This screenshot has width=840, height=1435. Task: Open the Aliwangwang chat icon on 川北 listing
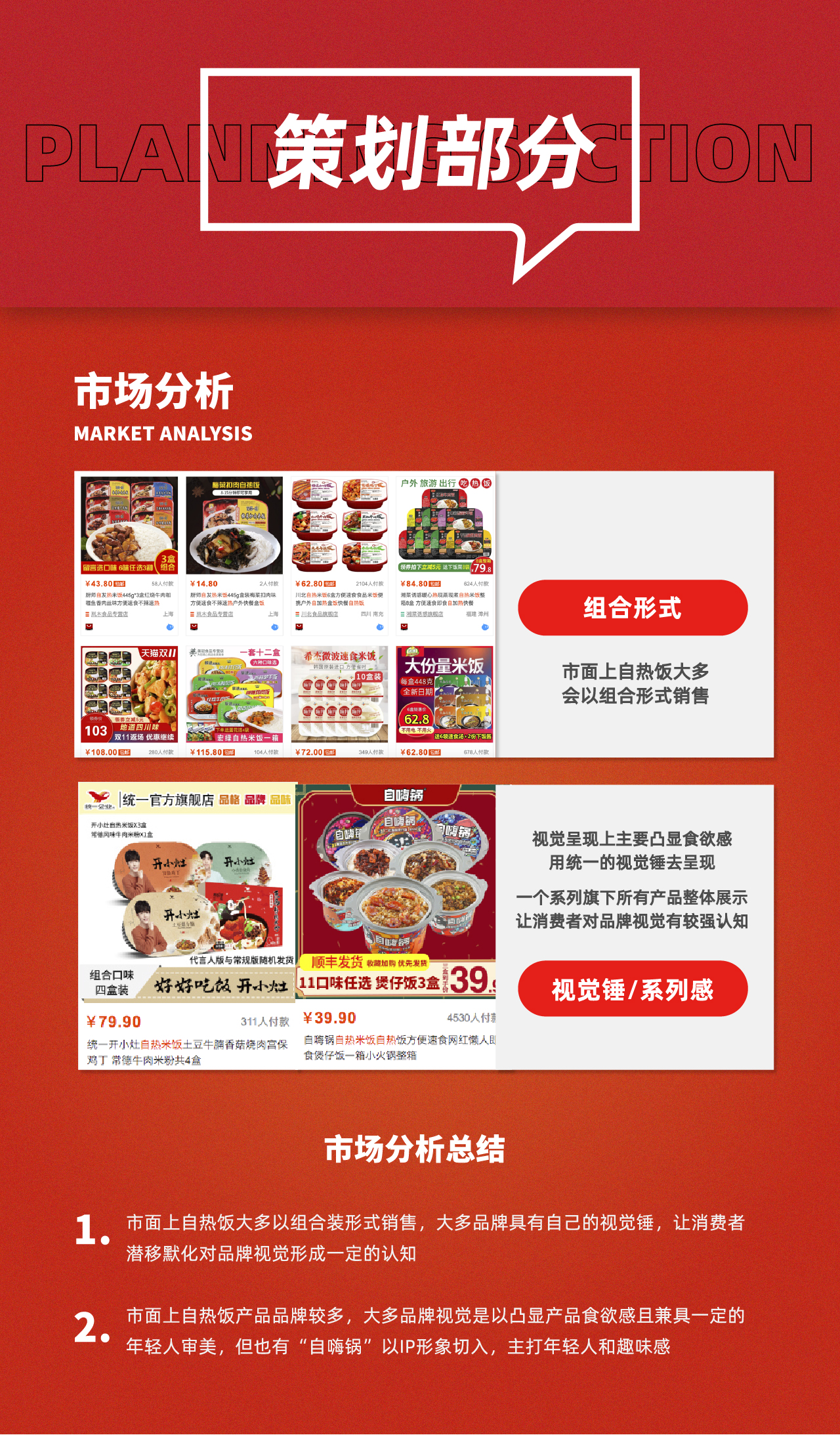pos(379,628)
